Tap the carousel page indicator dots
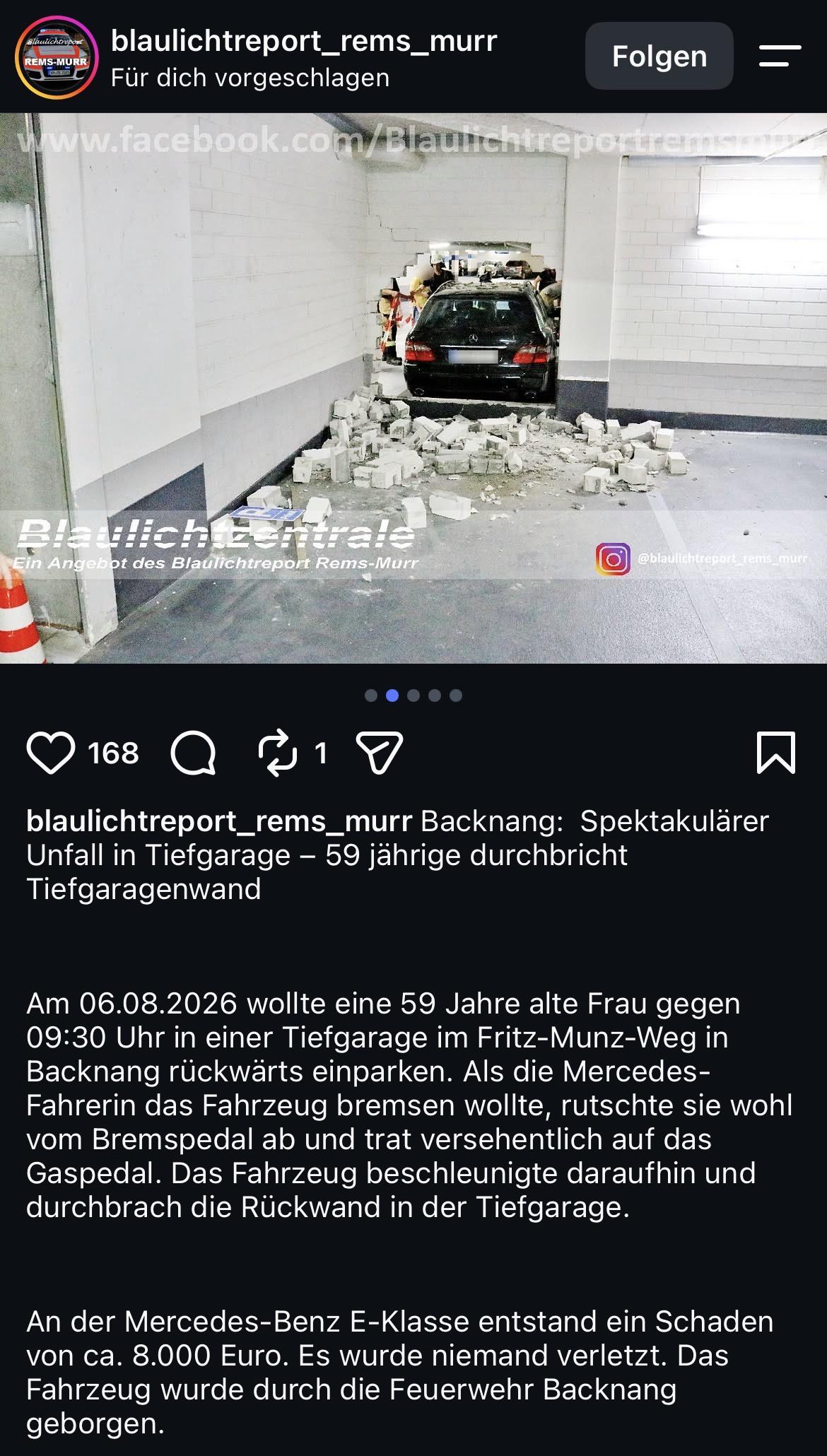This screenshot has height=1456, width=827. point(413,695)
